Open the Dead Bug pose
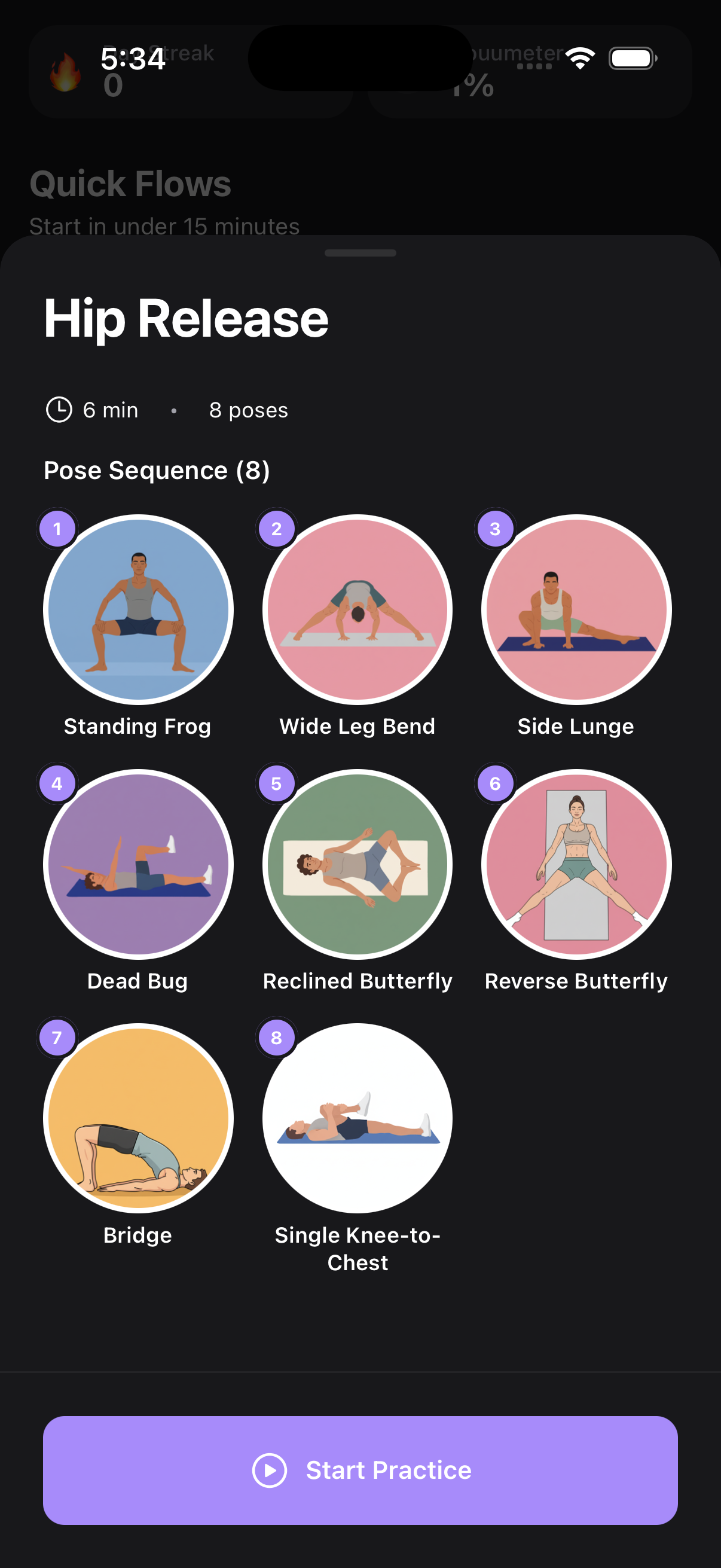The height and width of the screenshot is (1568, 721). pyautogui.click(x=138, y=864)
